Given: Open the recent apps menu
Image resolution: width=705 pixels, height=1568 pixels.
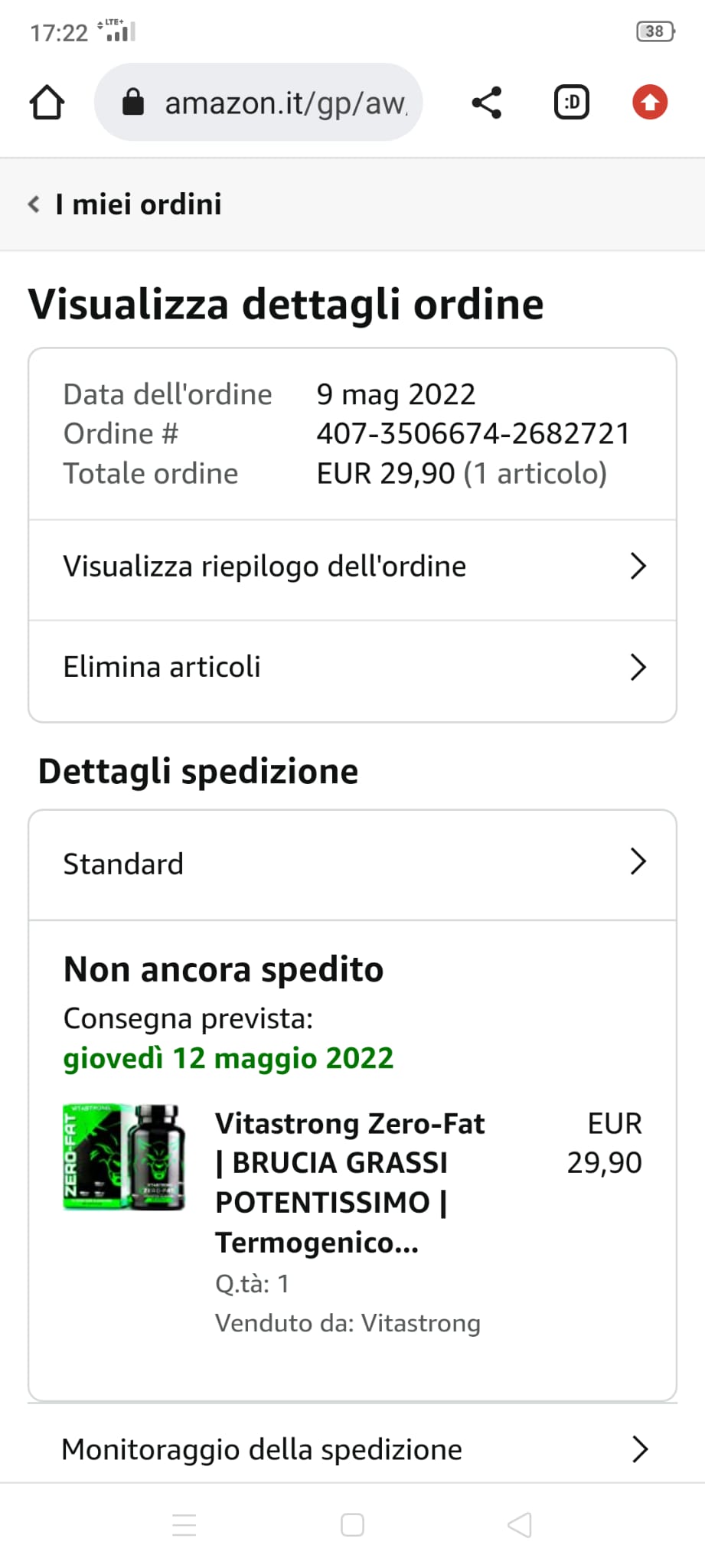Looking at the screenshot, I should [184, 1524].
